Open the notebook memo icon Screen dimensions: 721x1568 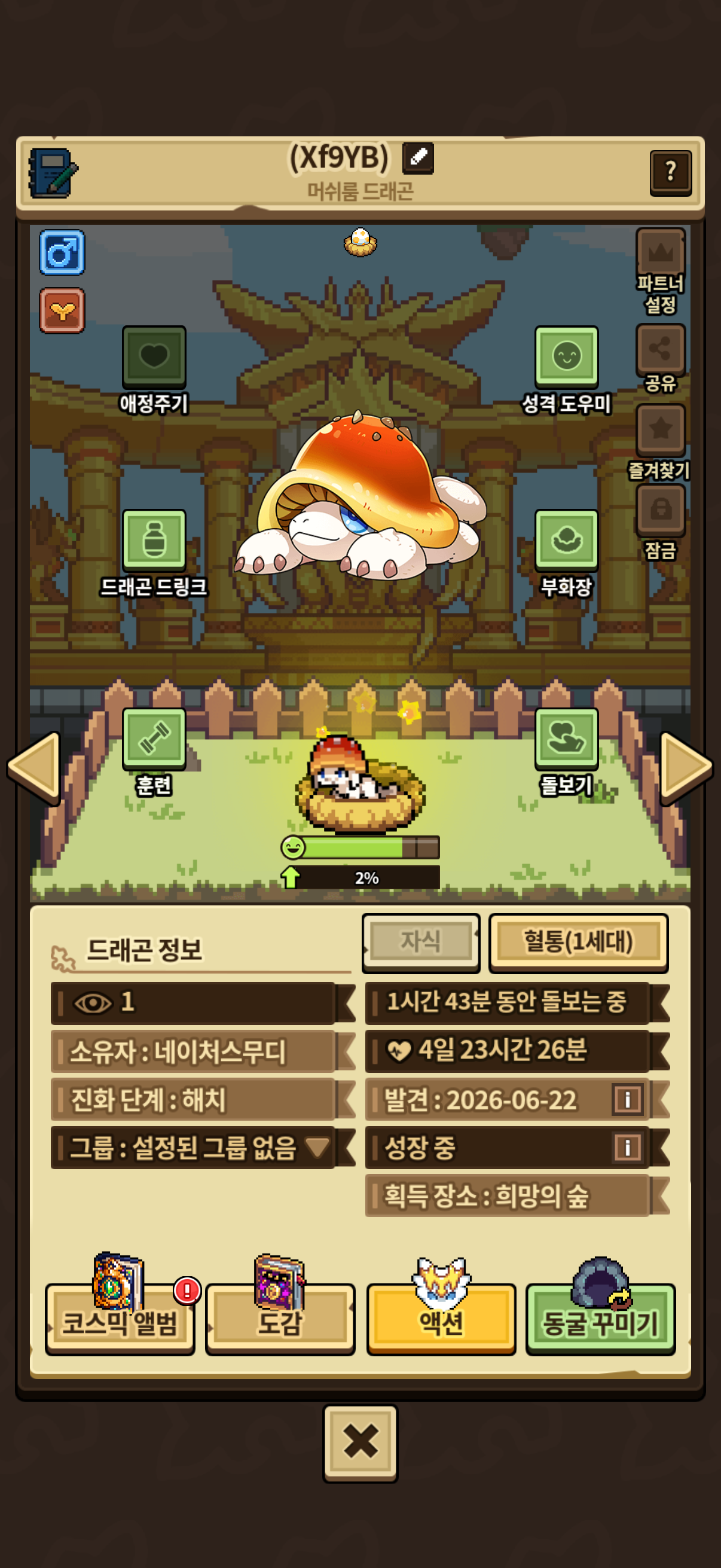coord(53,173)
